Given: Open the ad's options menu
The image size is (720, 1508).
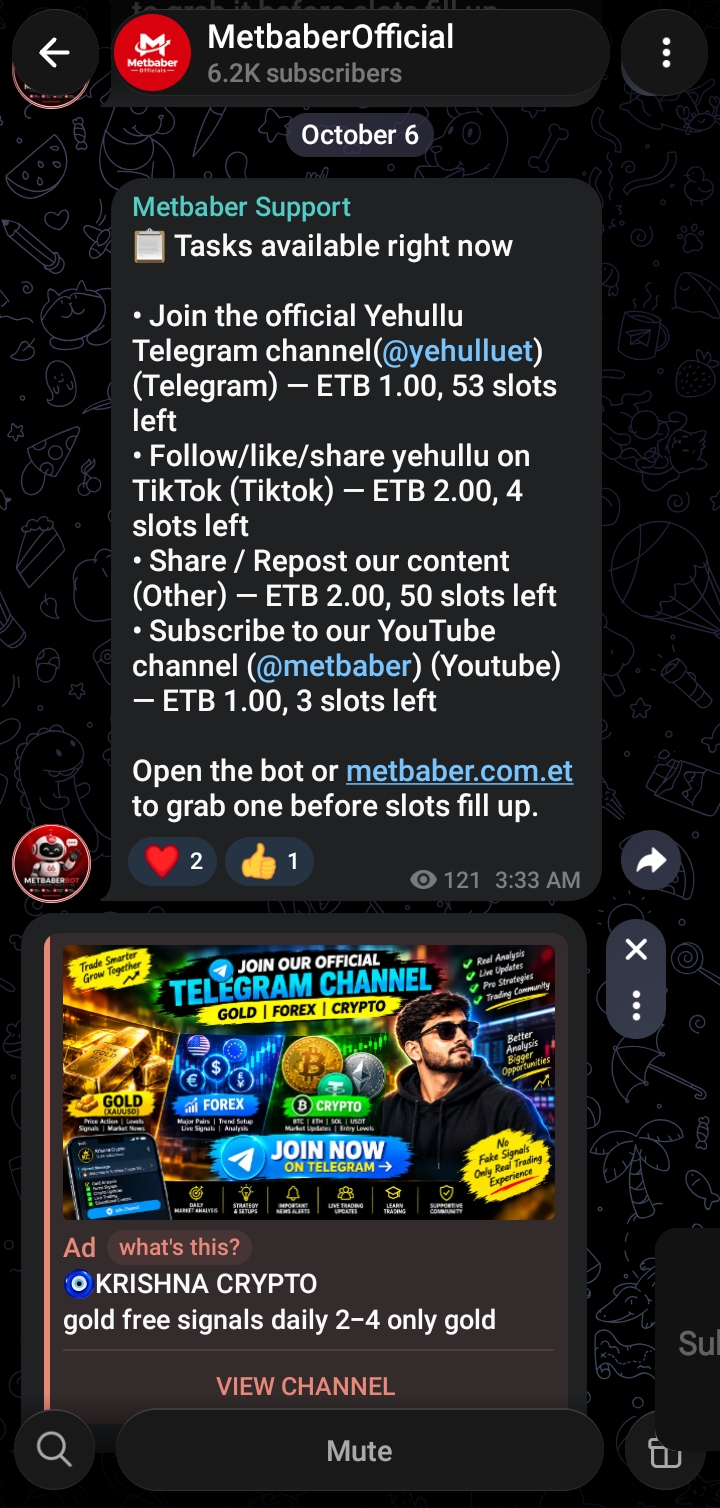Looking at the screenshot, I should 636,1005.
